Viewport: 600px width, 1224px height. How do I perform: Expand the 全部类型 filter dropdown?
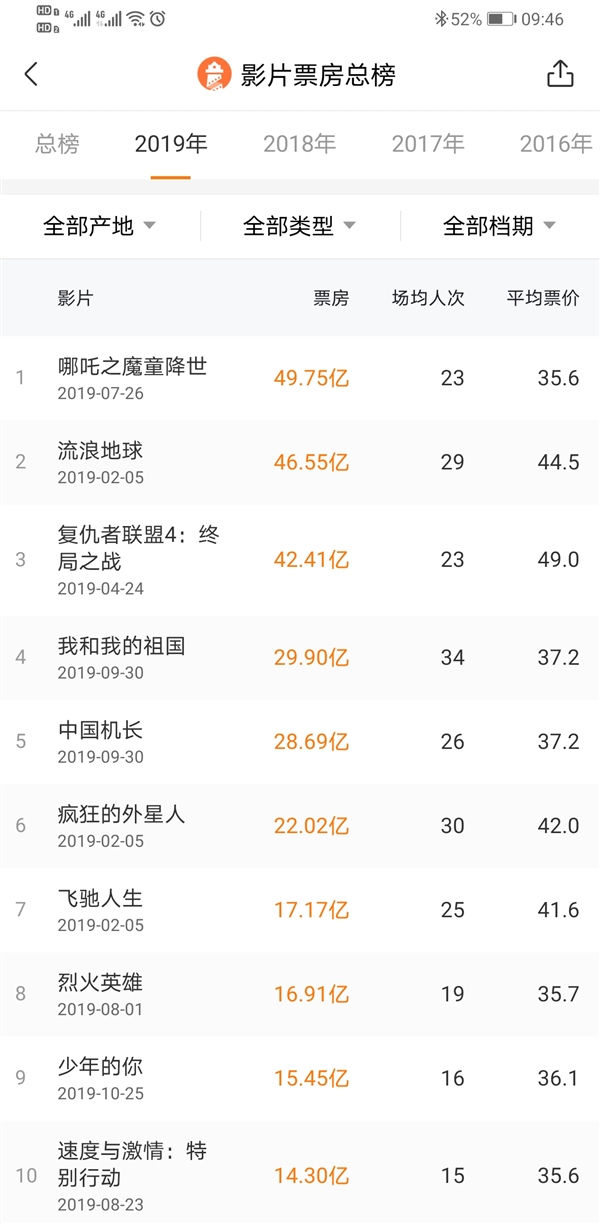[300, 226]
